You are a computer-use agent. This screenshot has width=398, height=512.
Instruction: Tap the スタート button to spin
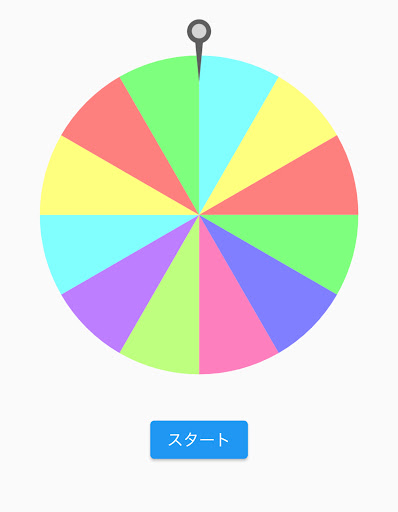[x=199, y=440]
